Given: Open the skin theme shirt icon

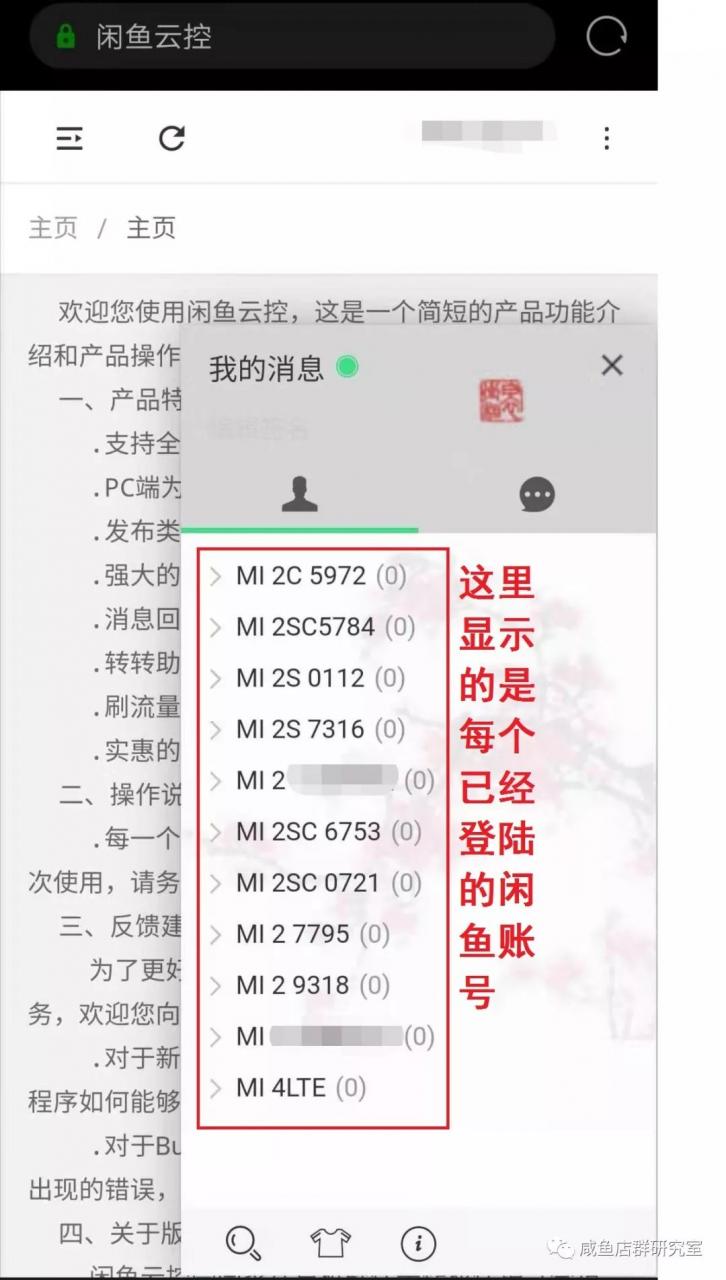Looking at the screenshot, I should click(330, 1243).
